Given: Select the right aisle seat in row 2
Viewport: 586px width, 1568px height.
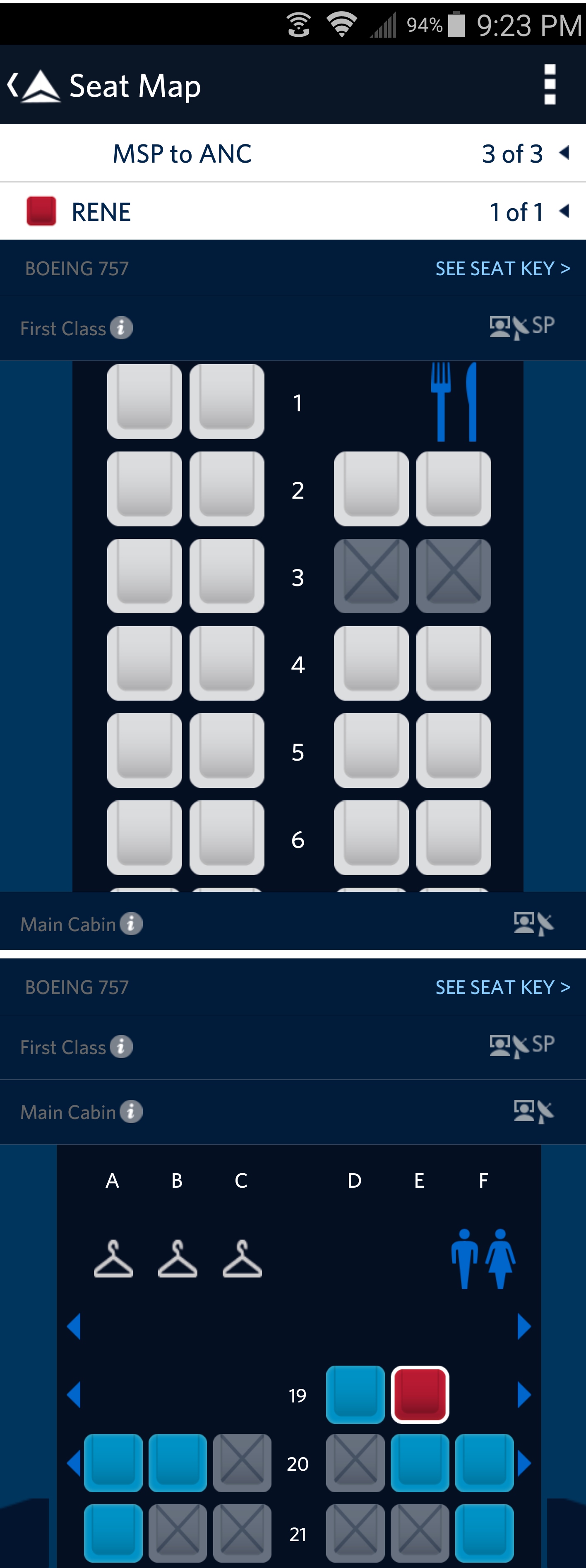Looking at the screenshot, I should click(371, 489).
